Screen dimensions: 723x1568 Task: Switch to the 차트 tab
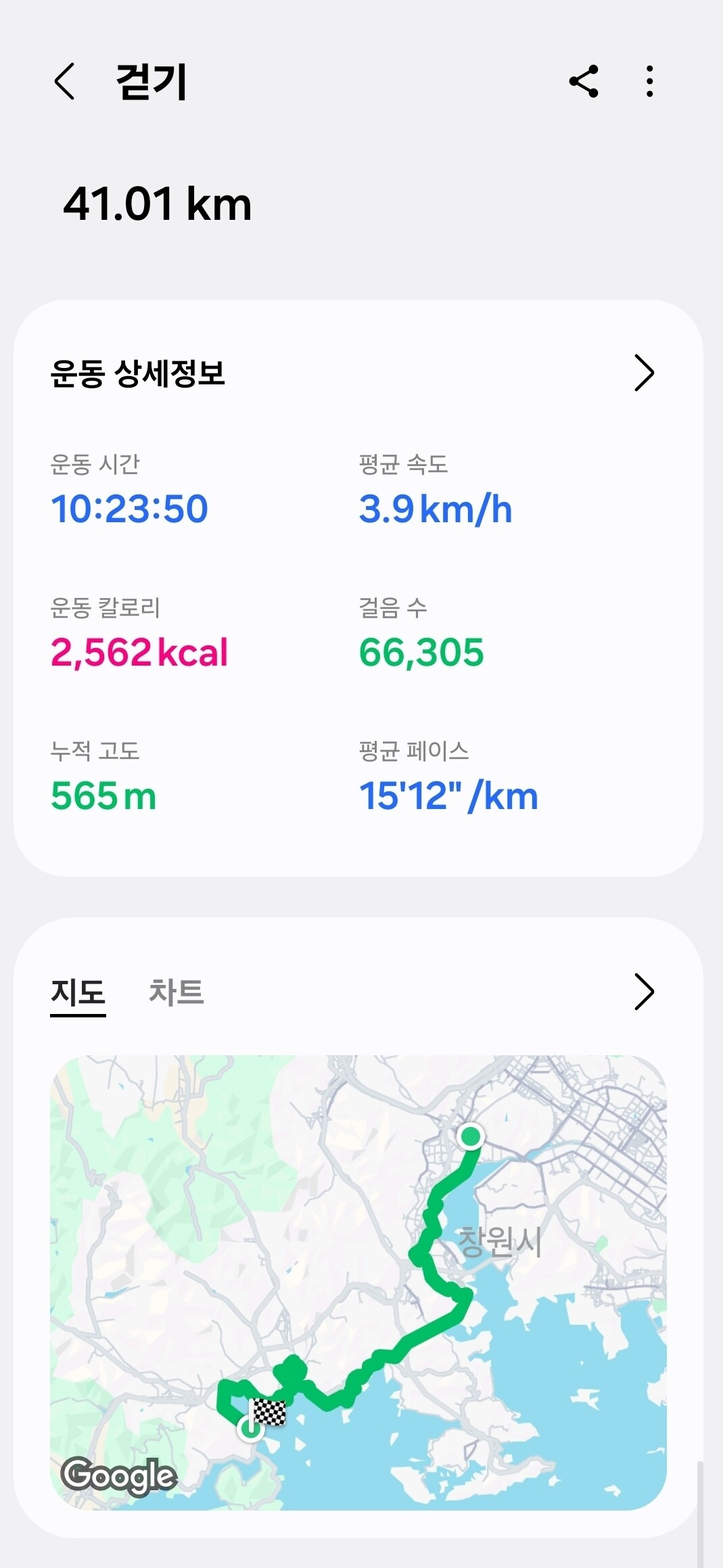click(x=176, y=992)
